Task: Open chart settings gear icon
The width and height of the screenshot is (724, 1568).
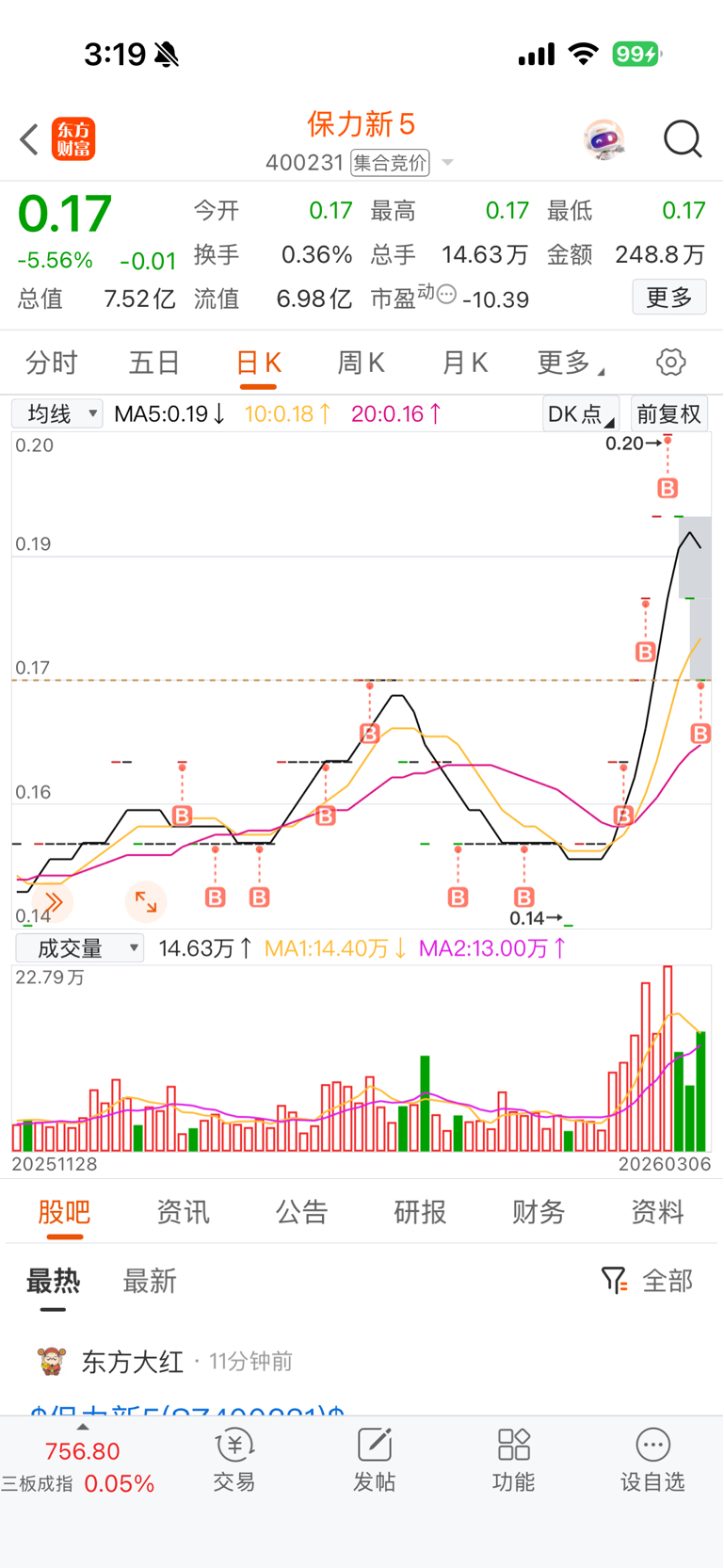Action: point(670,363)
